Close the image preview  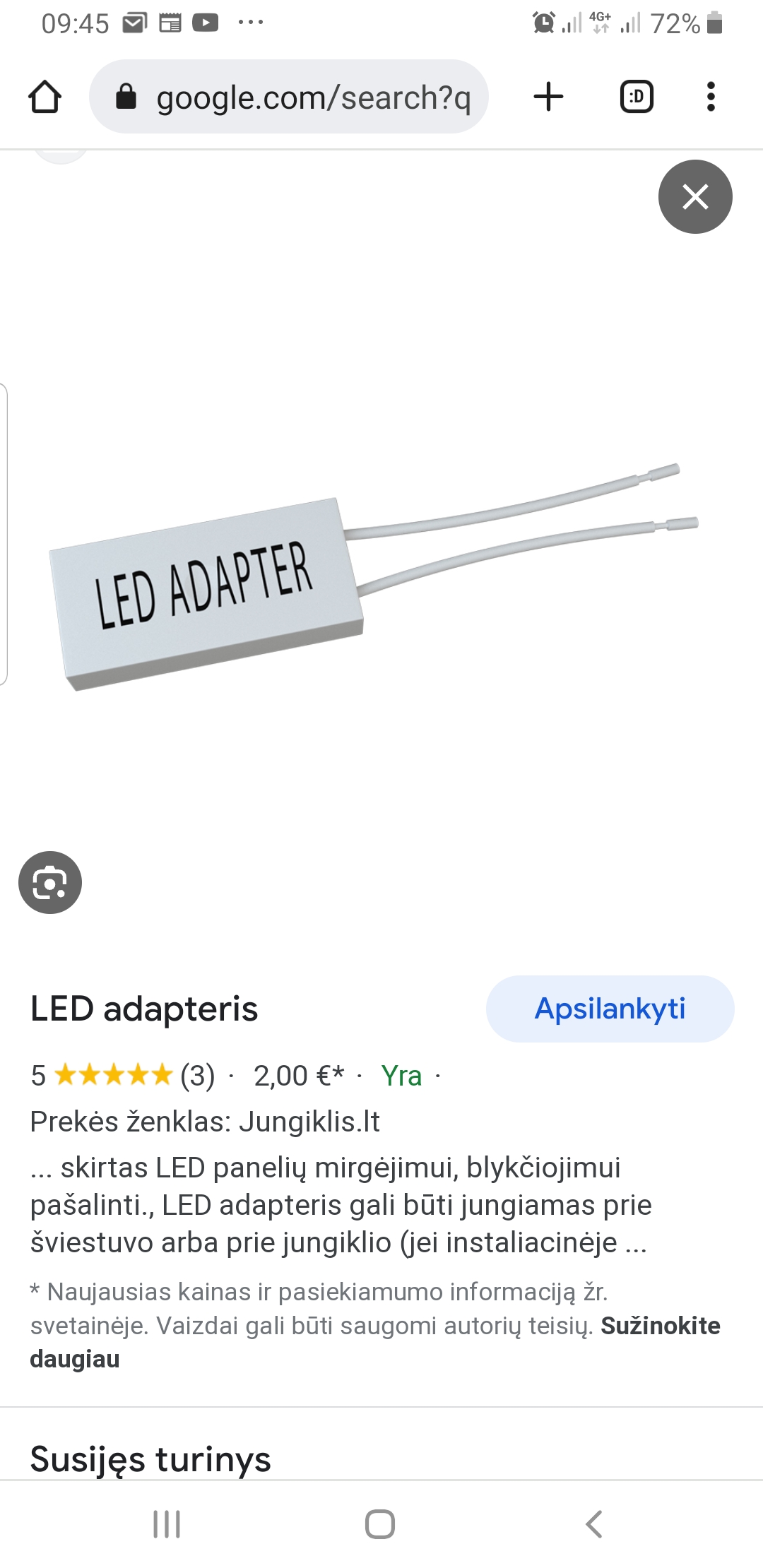pyautogui.click(x=695, y=197)
